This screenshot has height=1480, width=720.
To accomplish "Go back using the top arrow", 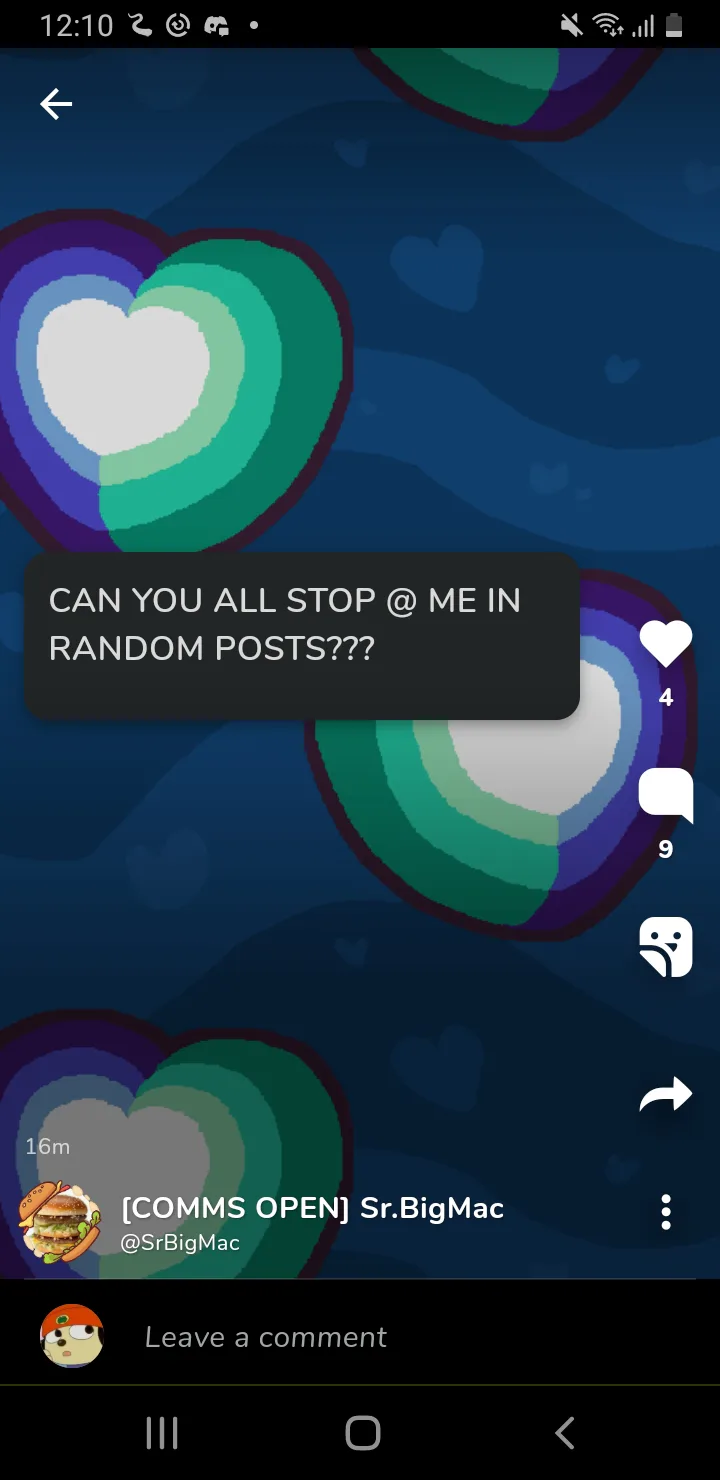I will click(x=56, y=104).
